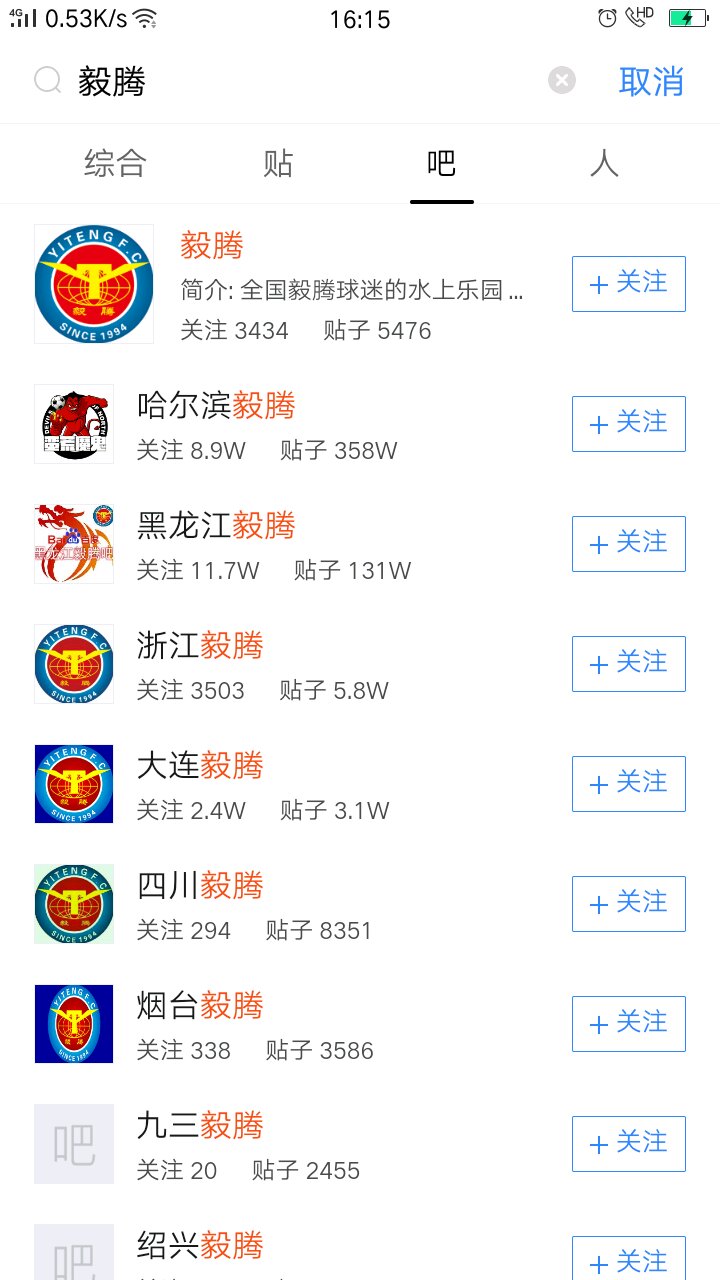This screenshot has height=1280, width=720.
Task: Follow the 黑龙江毅腾 bar
Action: [x=628, y=544]
